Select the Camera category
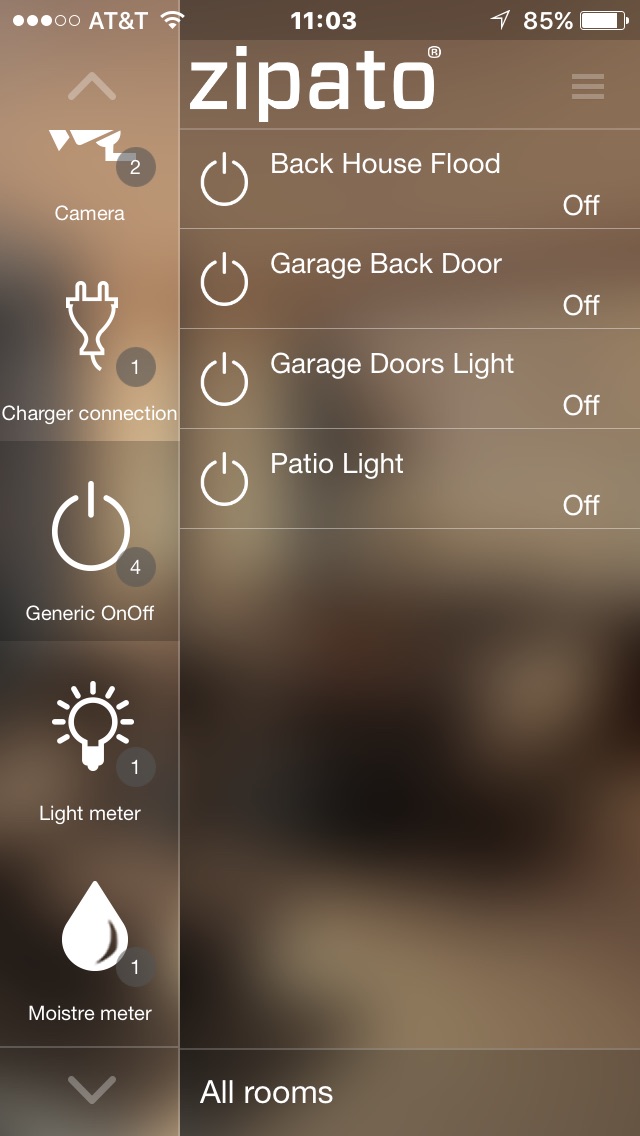This screenshot has height=1136, width=640. click(x=90, y=170)
